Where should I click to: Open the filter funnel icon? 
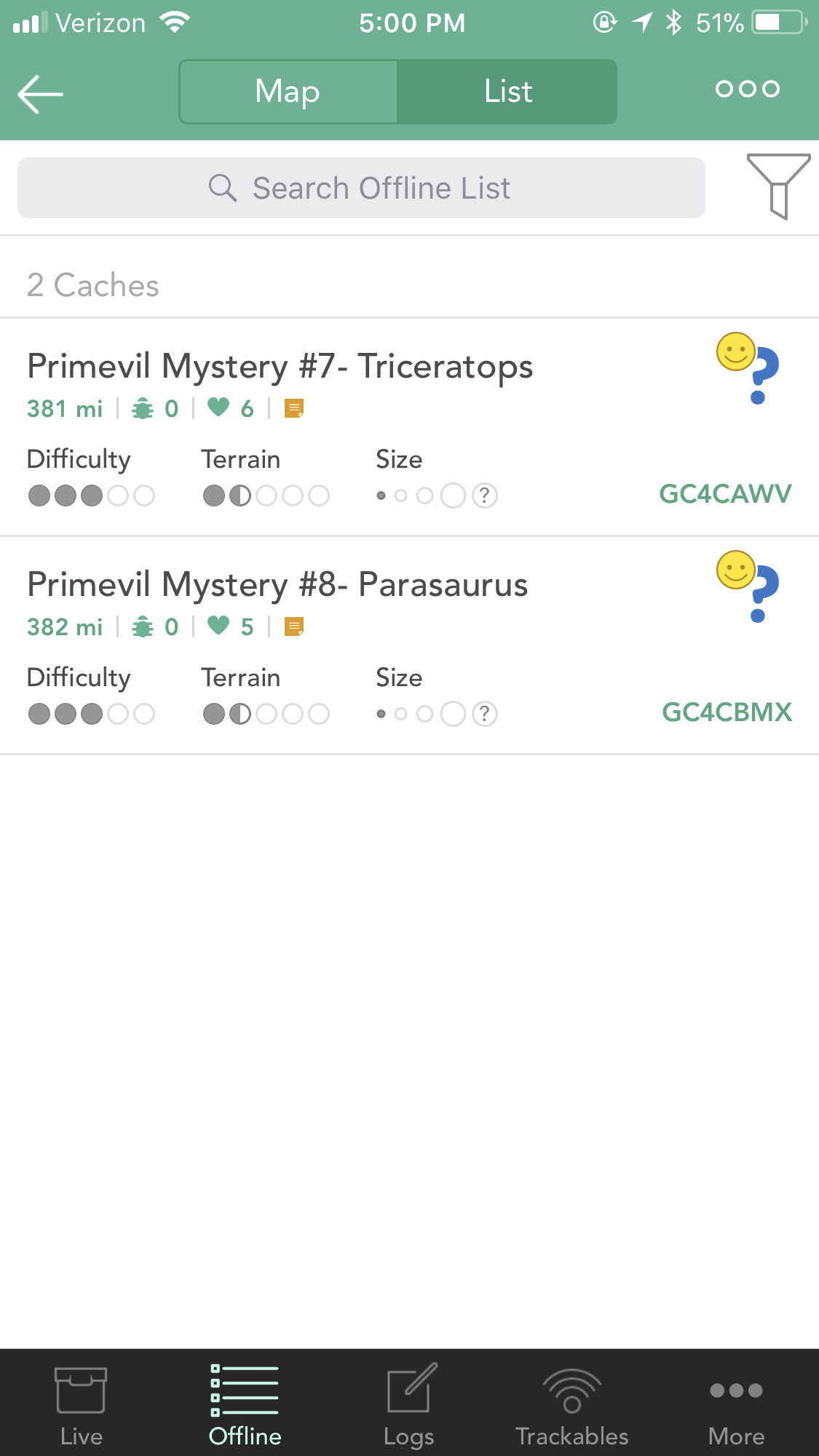click(778, 186)
